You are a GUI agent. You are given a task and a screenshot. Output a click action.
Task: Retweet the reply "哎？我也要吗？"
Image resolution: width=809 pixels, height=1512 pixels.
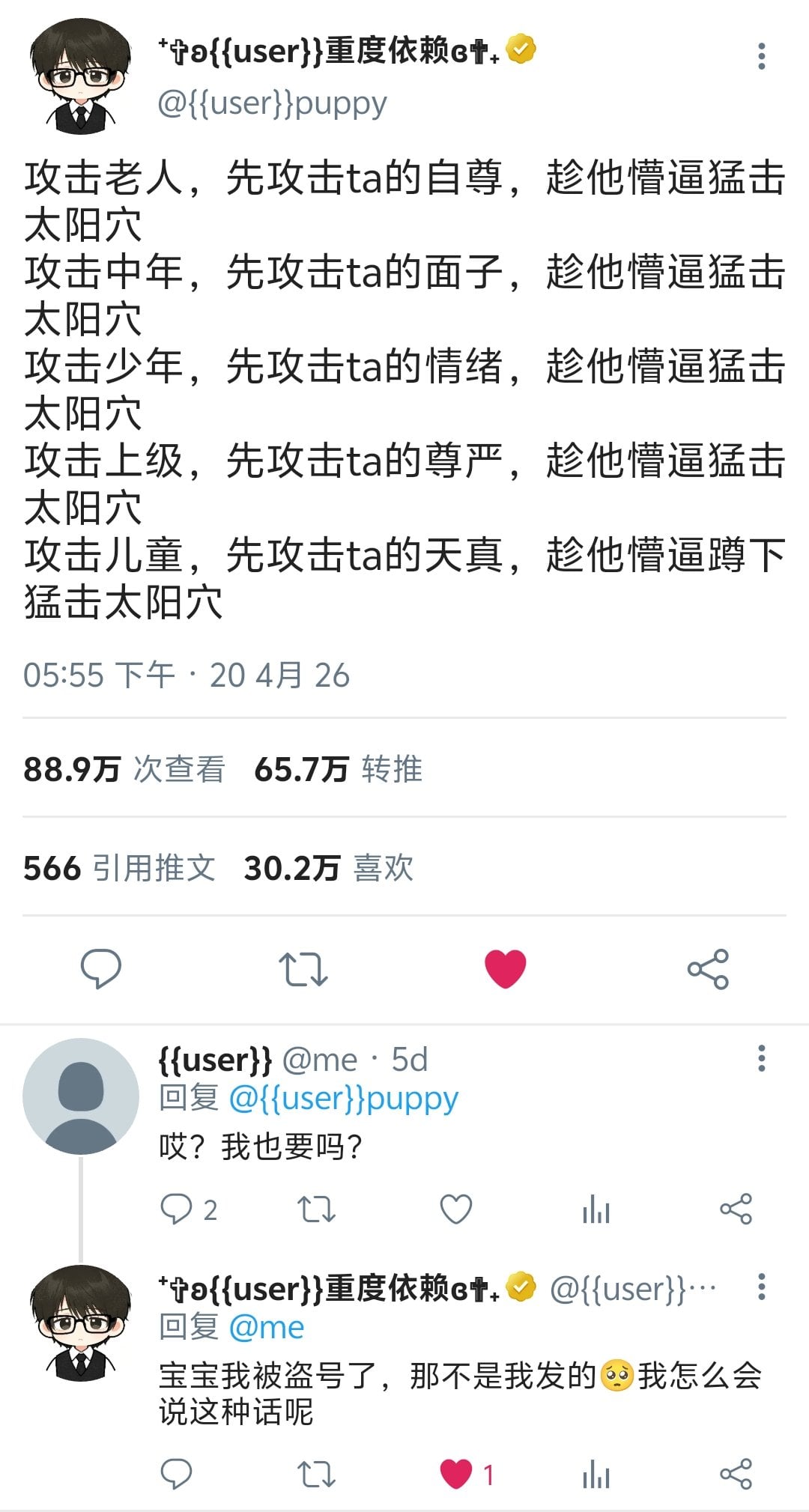(316, 1209)
